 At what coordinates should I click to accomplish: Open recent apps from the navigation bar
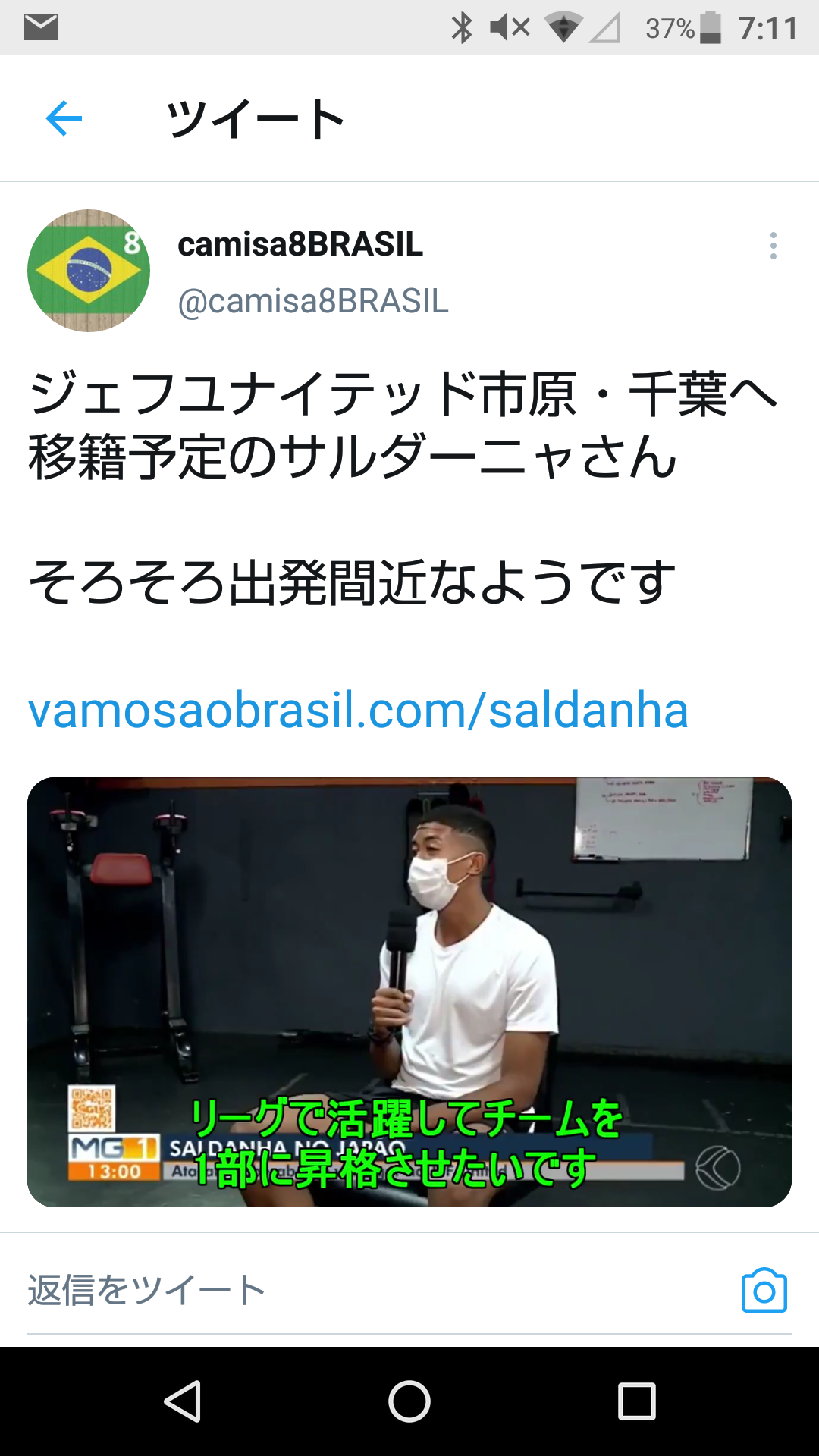pyautogui.click(x=637, y=1401)
